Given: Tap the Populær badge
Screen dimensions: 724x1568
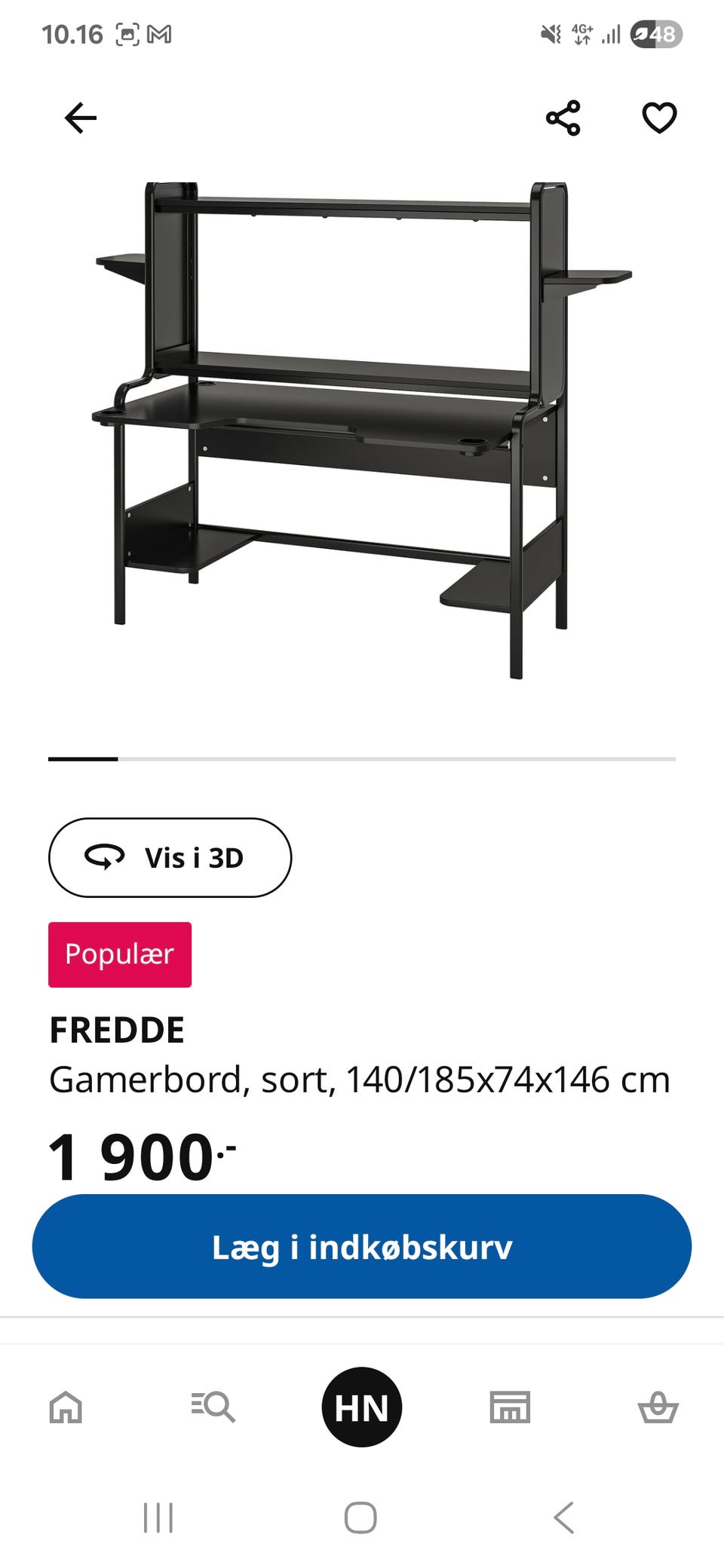Looking at the screenshot, I should pos(121,954).
